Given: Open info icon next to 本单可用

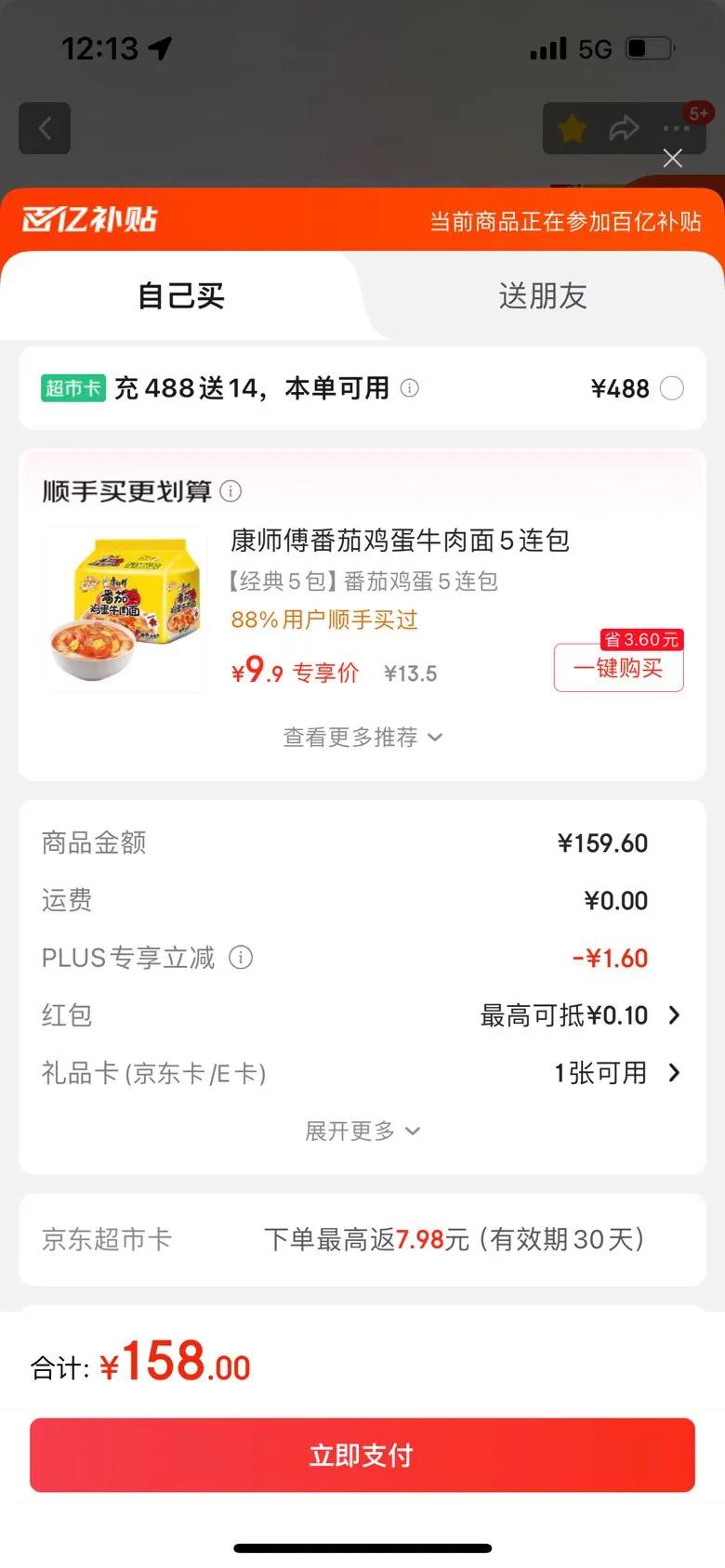Looking at the screenshot, I should 410,388.
